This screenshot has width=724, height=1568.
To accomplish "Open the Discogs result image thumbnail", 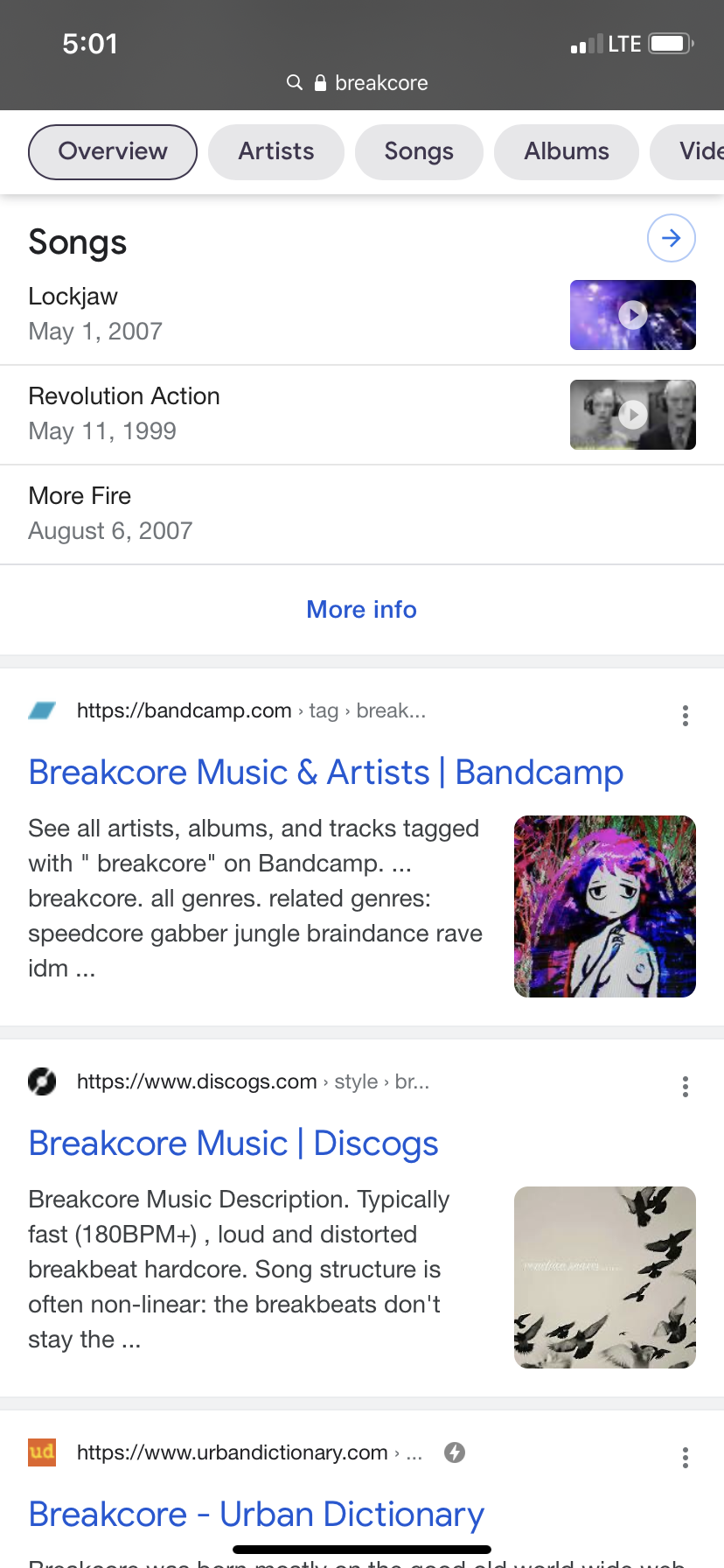I will click(x=605, y=1277).
